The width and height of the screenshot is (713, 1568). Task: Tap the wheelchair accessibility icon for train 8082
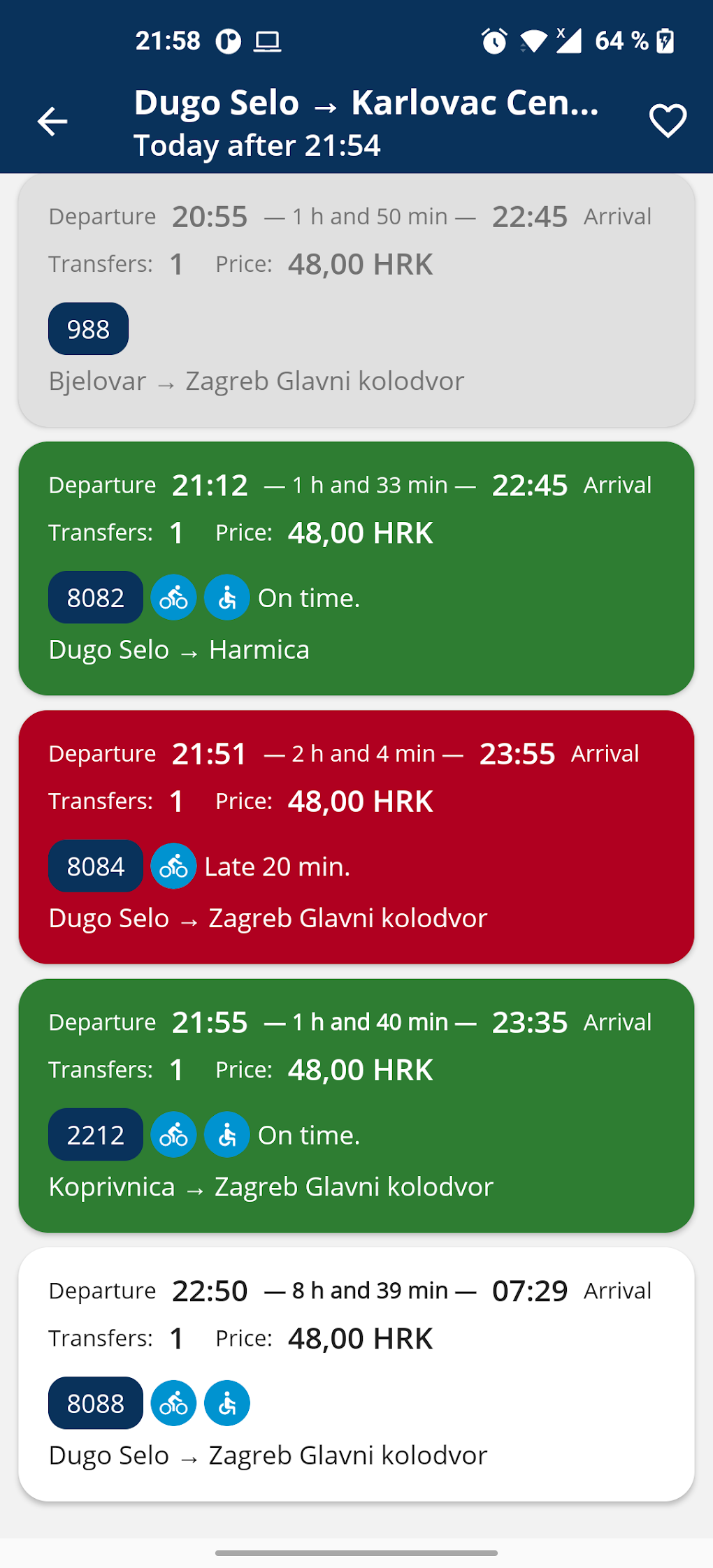tap(226, 597)
